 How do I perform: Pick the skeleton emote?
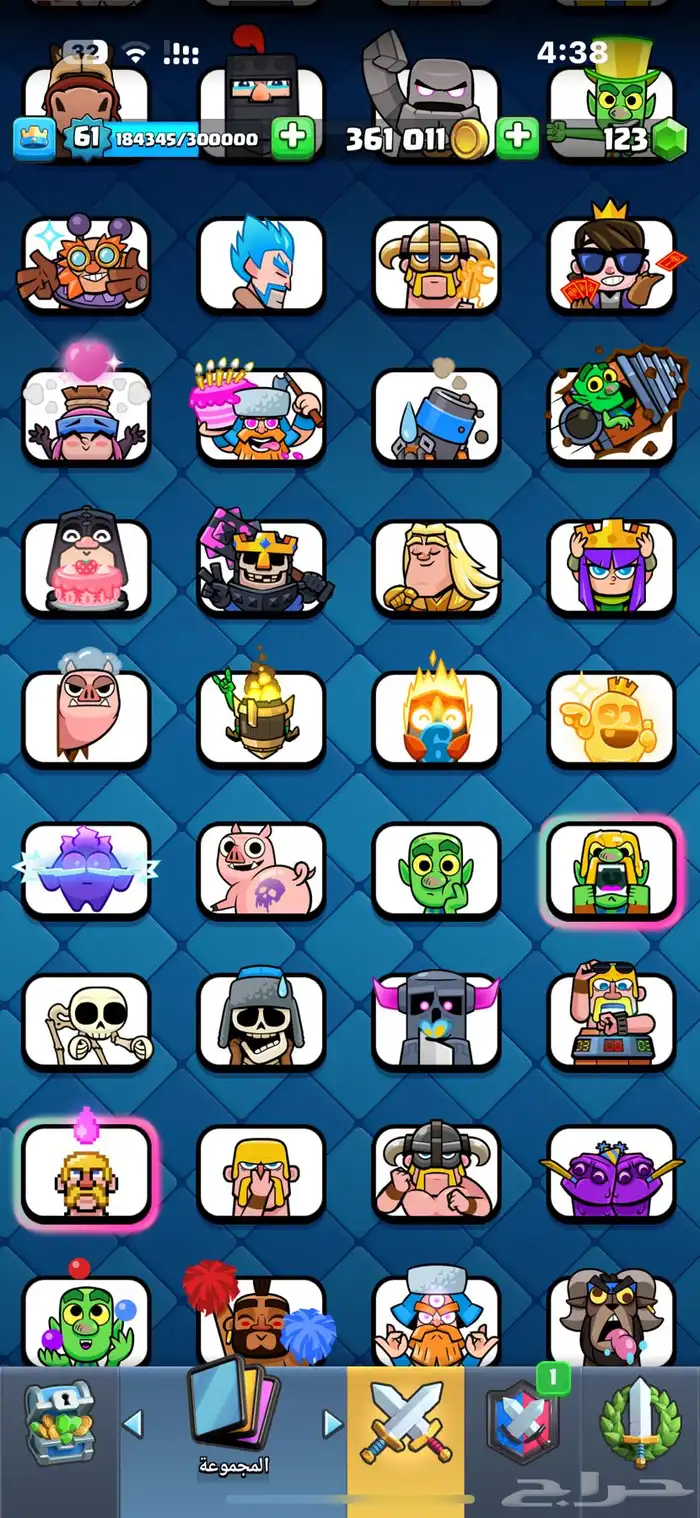click(86, 1020)
